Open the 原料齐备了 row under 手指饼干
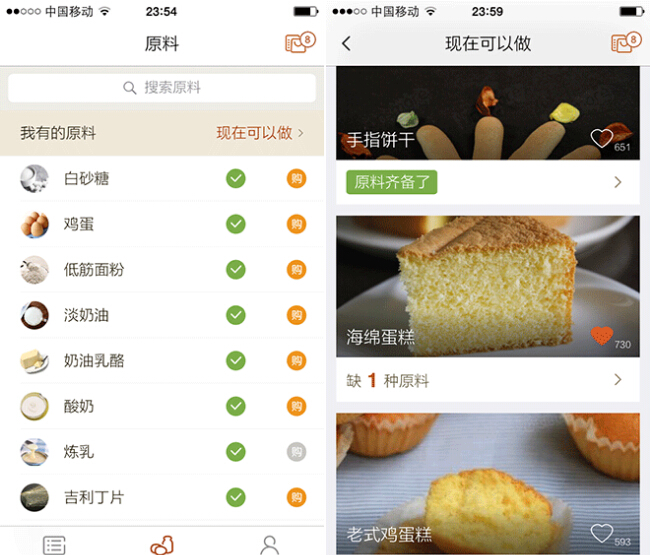 tap(488, 182)
